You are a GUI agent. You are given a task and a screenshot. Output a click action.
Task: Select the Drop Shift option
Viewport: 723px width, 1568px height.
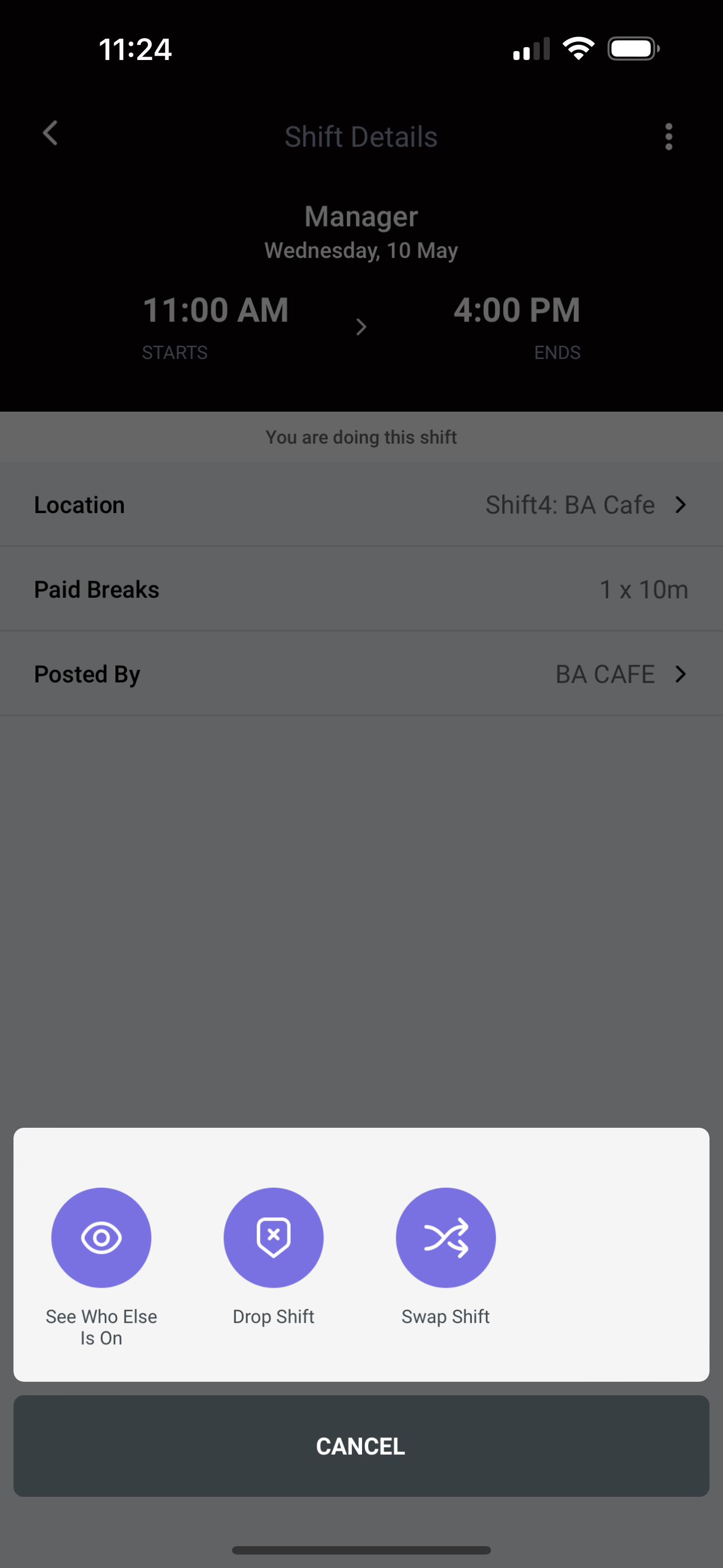pyautogui.click(x=274, y=1238)
